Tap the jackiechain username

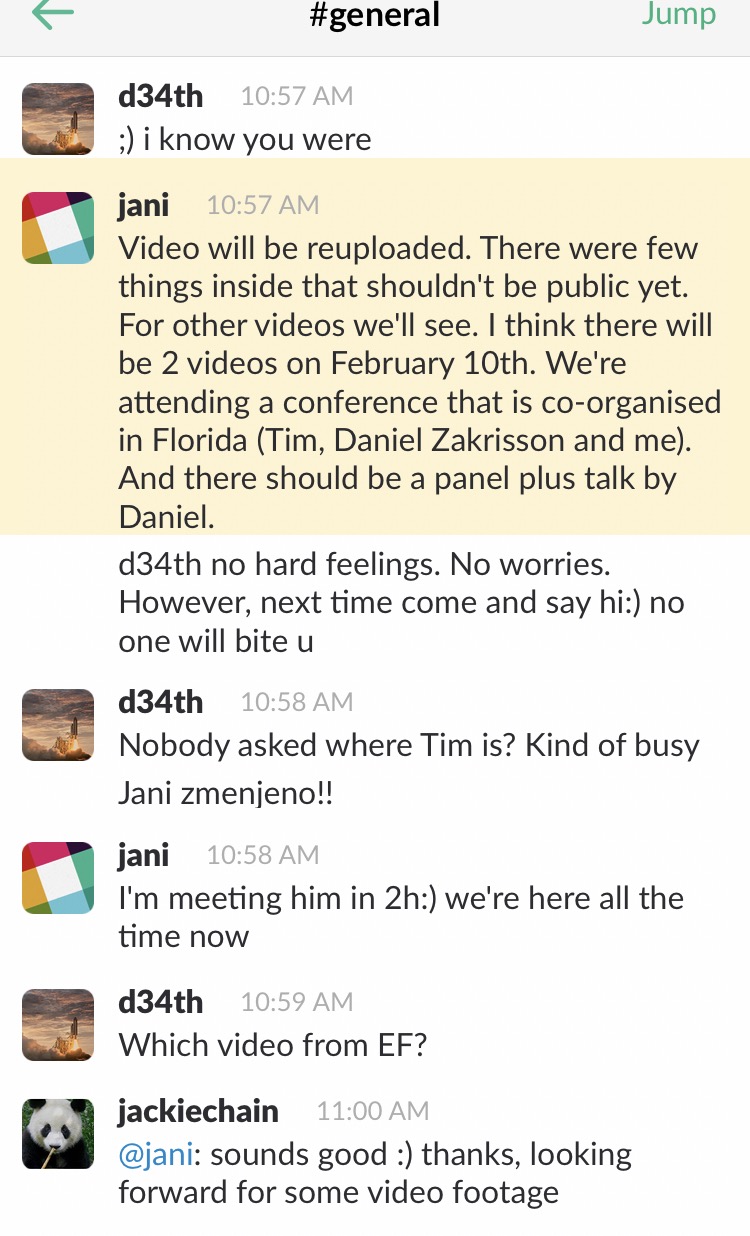198,1110
